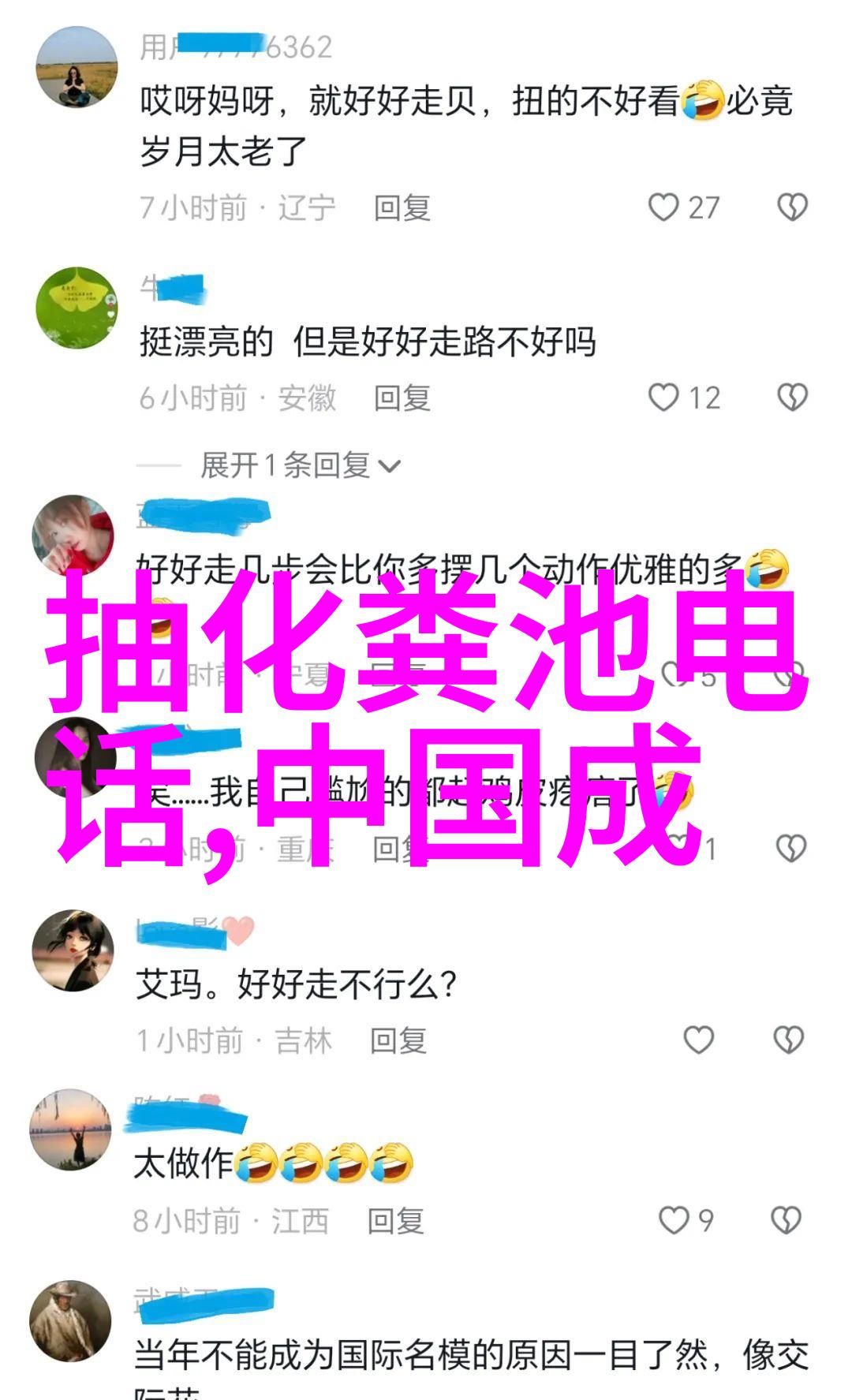Reply to the comment '挺漂亮的 但是好好走路不好吗'

[402, 398]
